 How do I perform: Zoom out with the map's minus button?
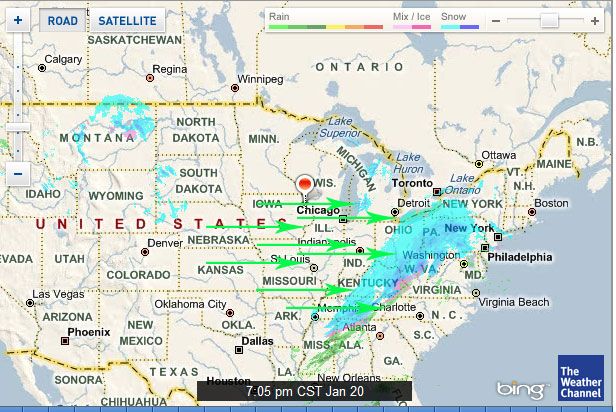pos(19,173)
